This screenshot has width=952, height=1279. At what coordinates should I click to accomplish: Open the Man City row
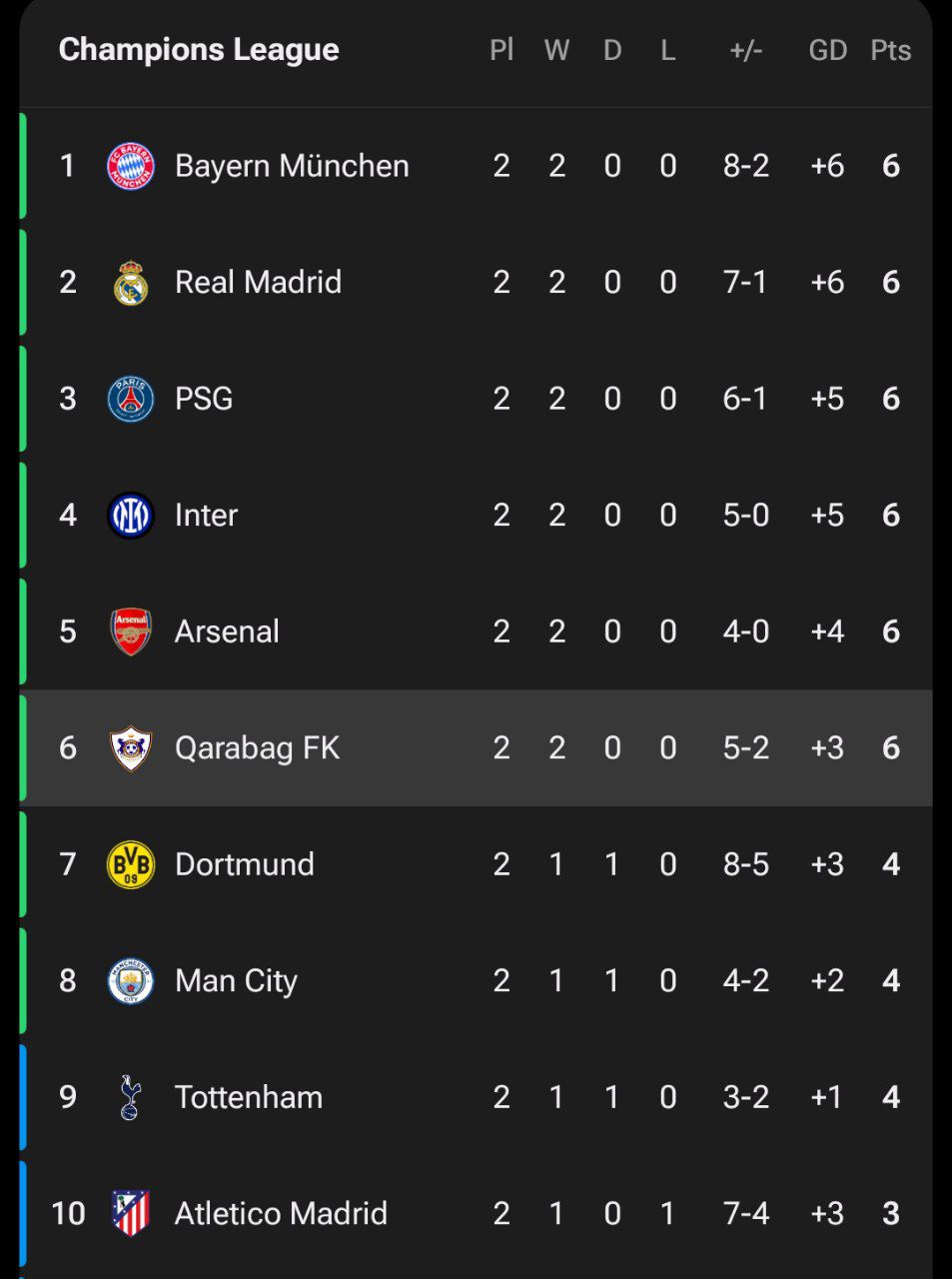pos(236,980)
